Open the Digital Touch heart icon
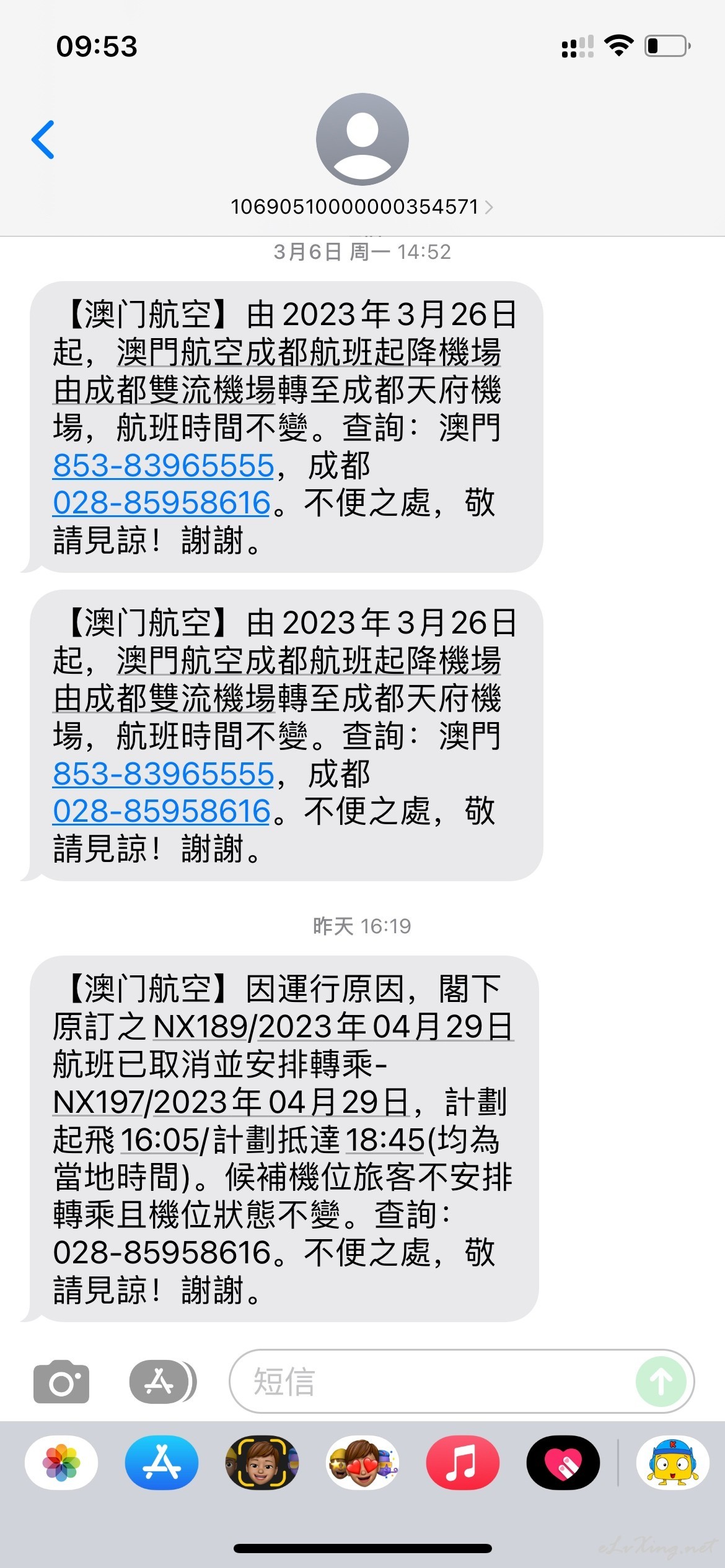The height and width of the screenshot is (1568, 725). click(x=563, y=1463)
